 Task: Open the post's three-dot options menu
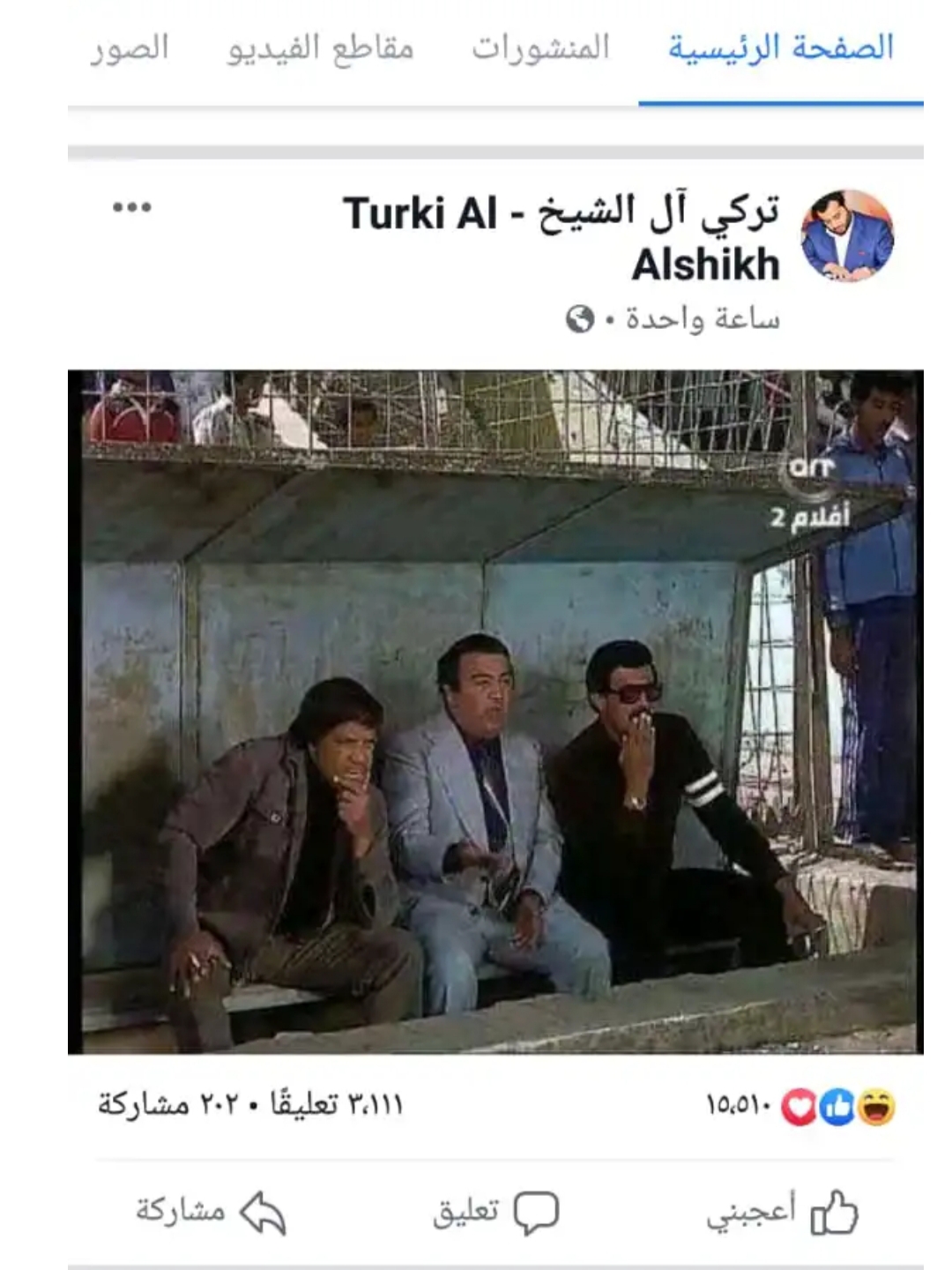pos(132,207)
